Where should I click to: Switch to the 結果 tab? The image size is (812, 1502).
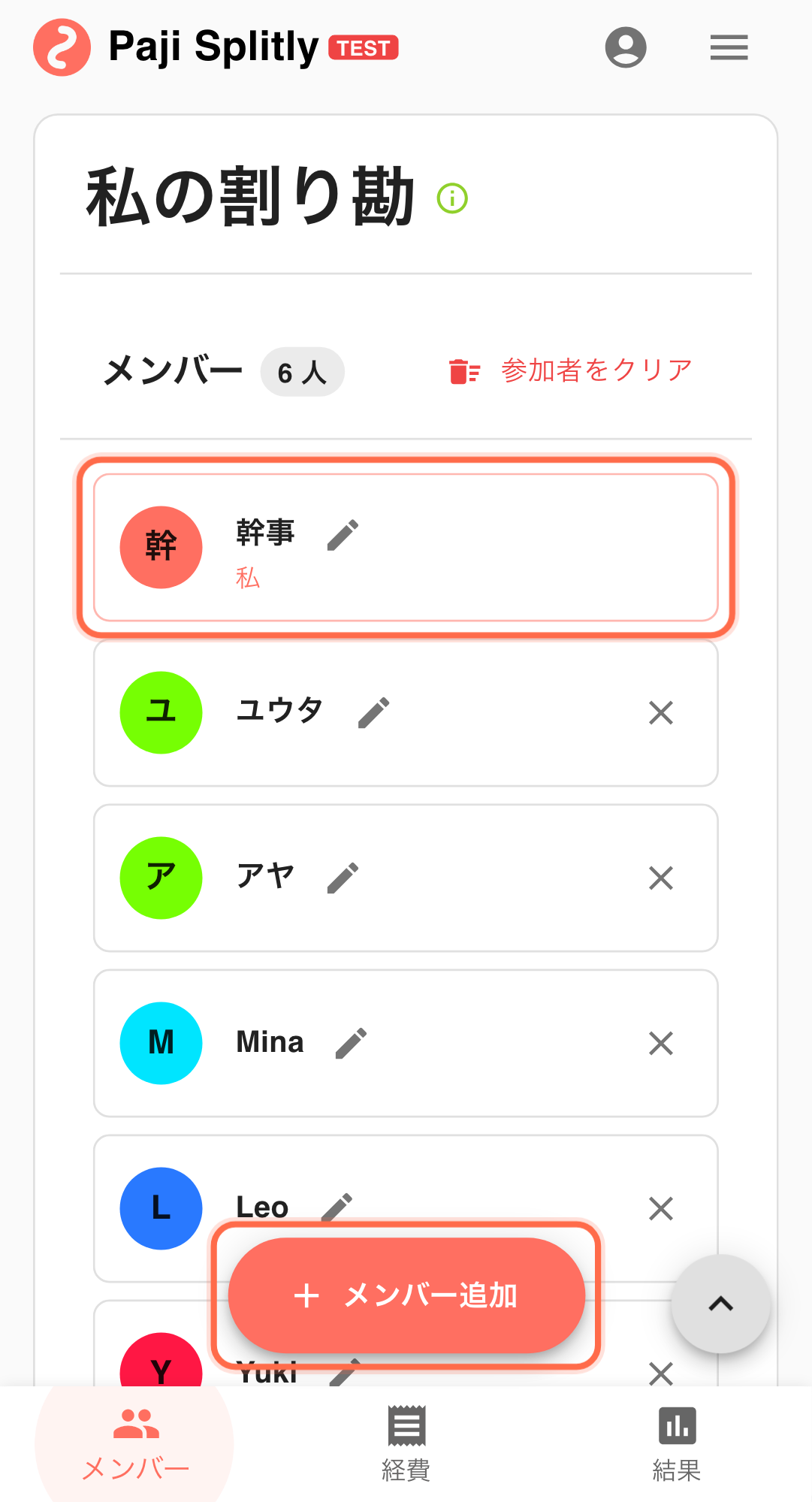pos(677,1444)
